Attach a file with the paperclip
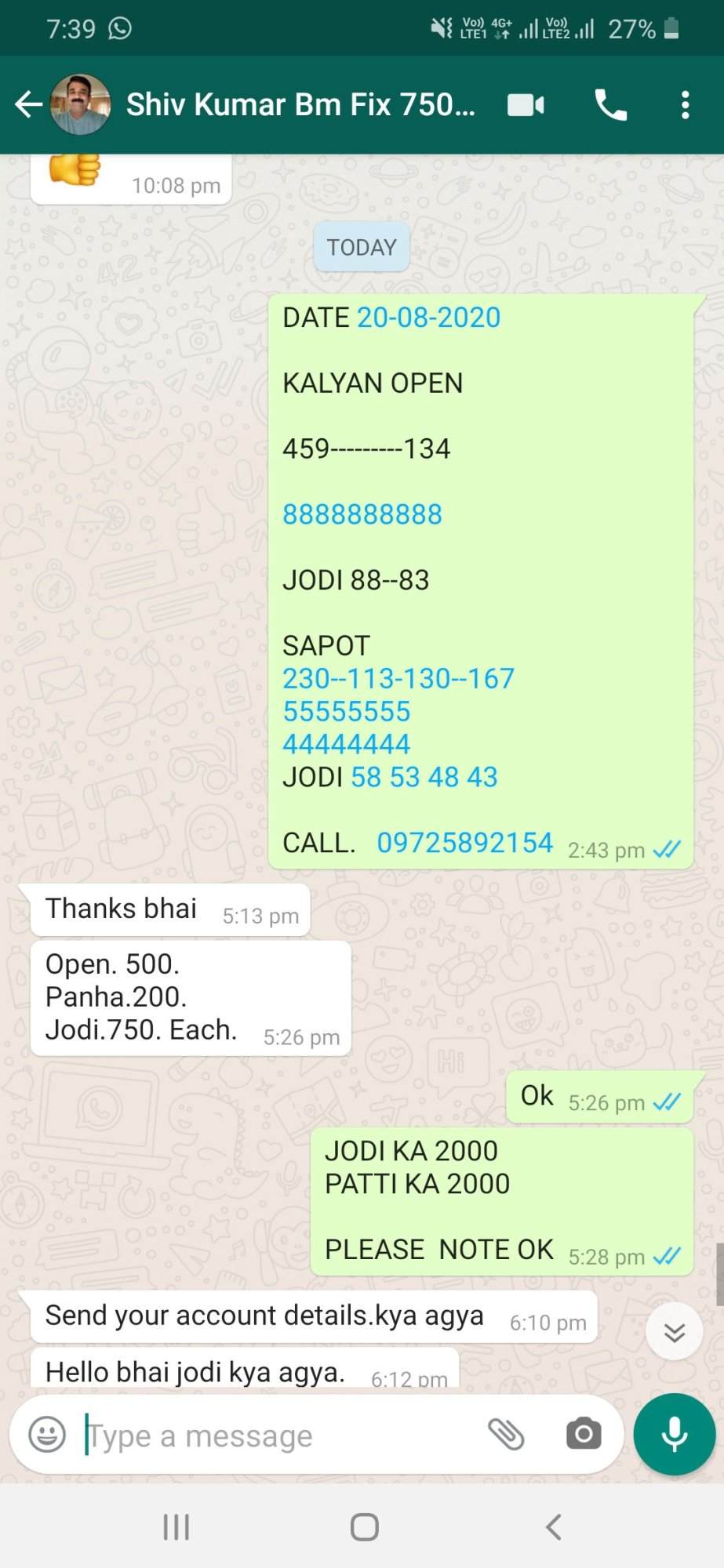 [x=506, y=1435]
